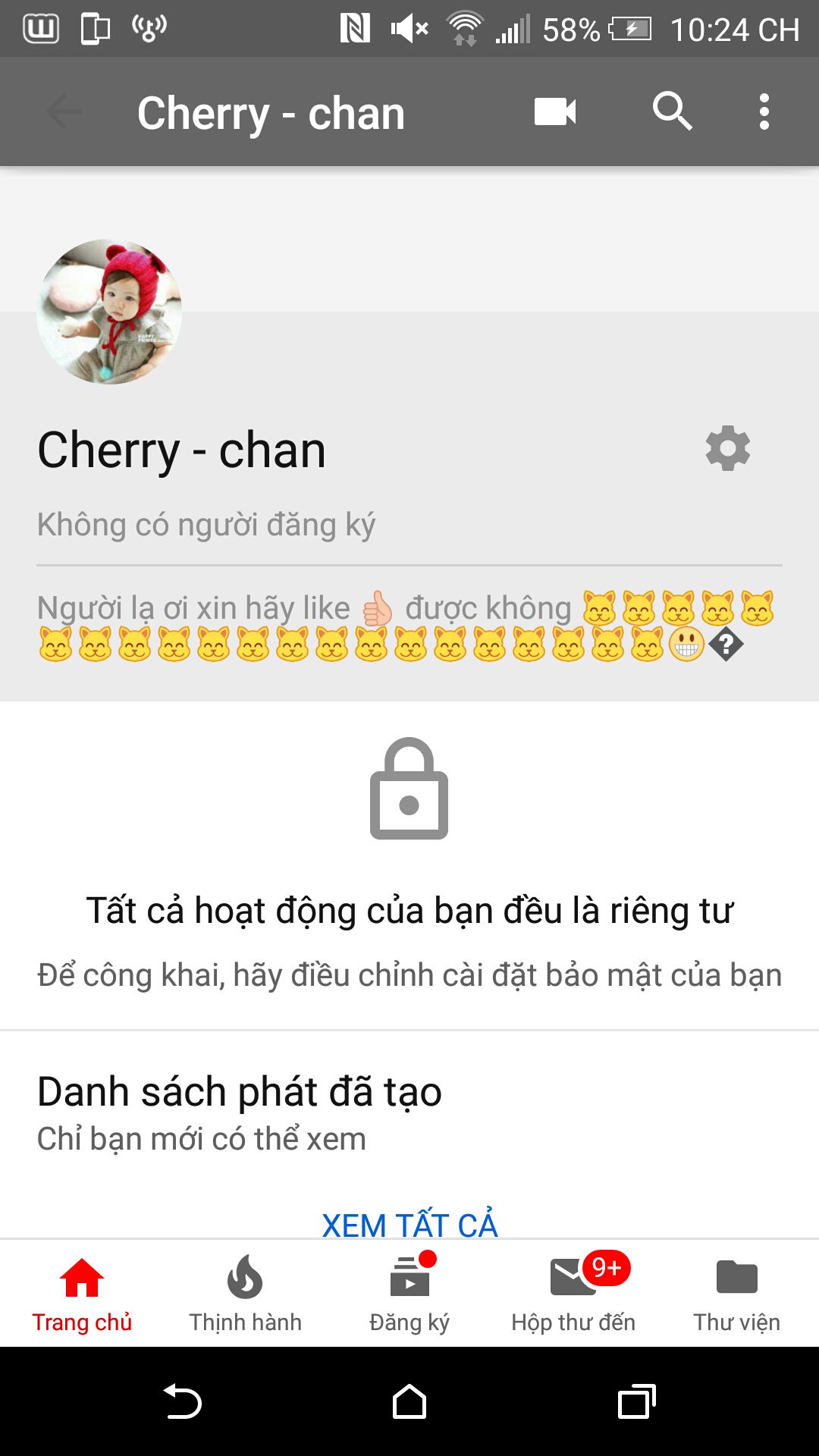Switch to Thư viện tab
Screen dimensions: 819x1456
coord(736,1294)
